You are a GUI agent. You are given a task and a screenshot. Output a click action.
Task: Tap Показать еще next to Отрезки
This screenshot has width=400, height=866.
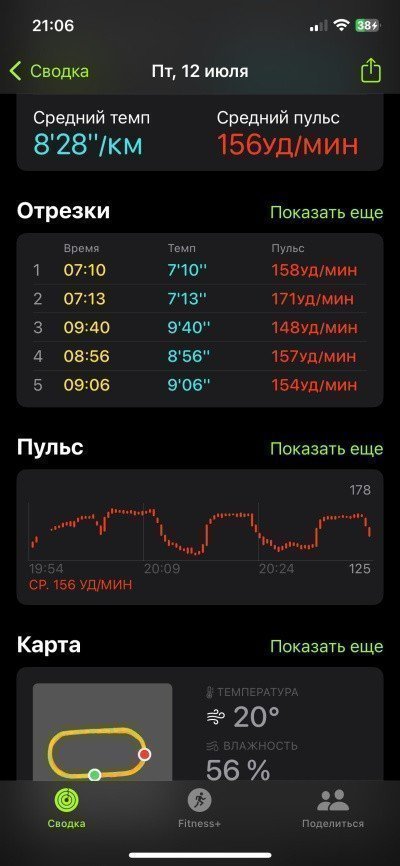click(327, 213)
